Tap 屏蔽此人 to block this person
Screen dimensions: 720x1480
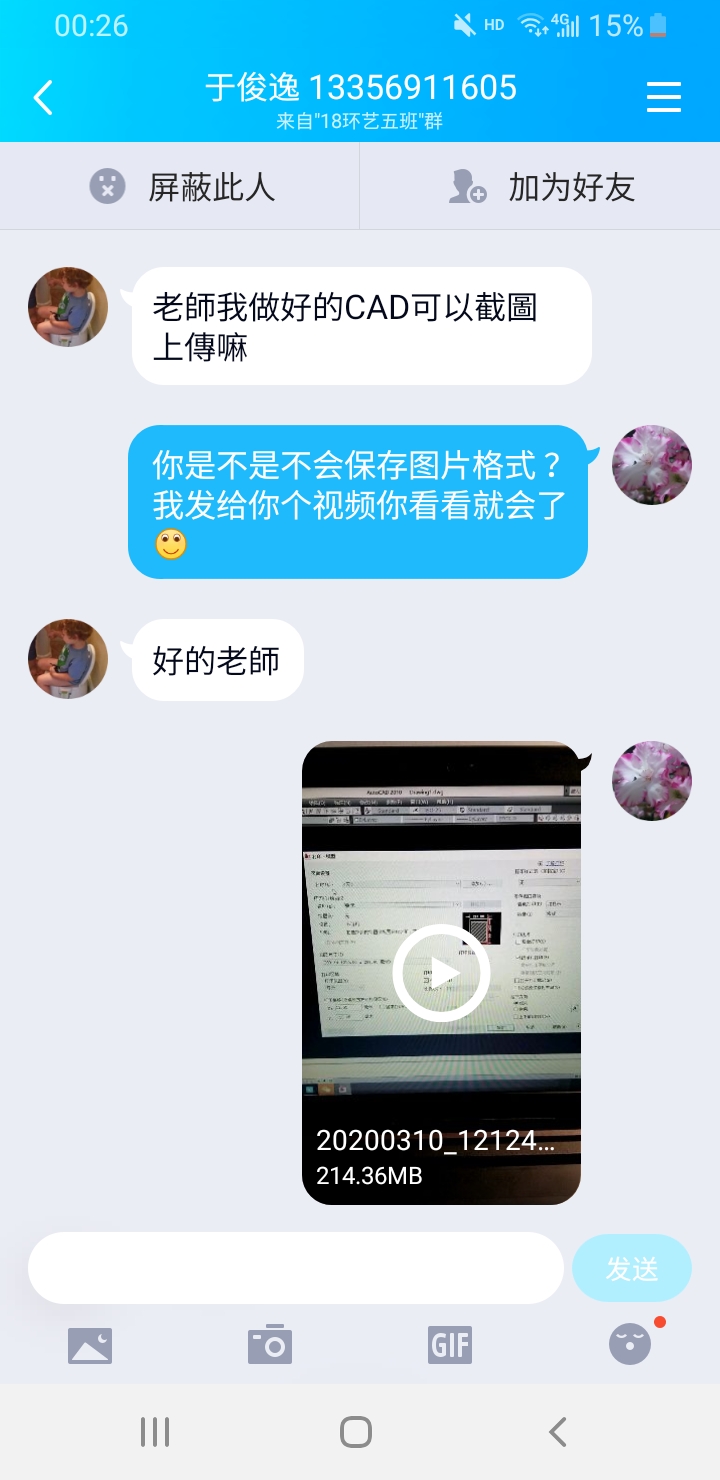[x=180, y=187]
